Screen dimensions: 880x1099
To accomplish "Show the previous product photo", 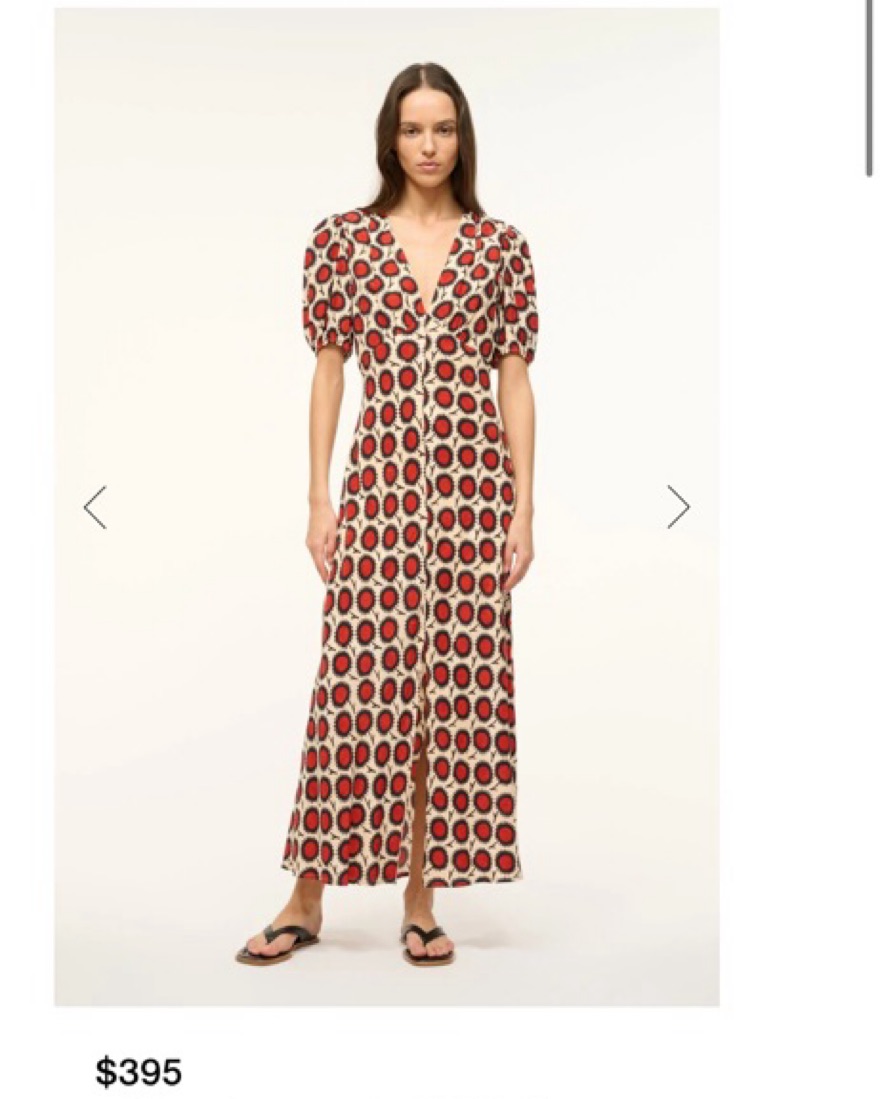I will [x=95, y=507].
